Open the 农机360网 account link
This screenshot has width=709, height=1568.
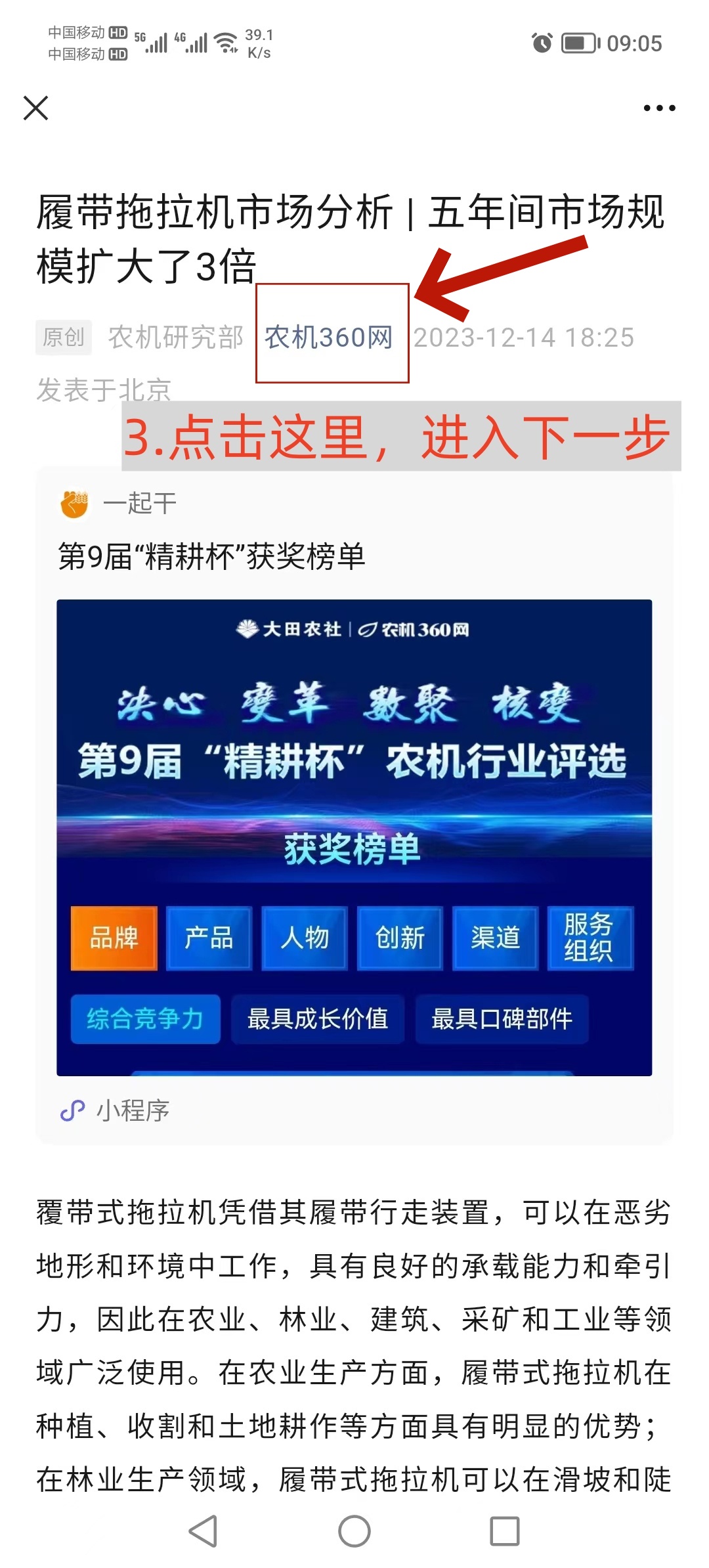(x=328, y=338)
